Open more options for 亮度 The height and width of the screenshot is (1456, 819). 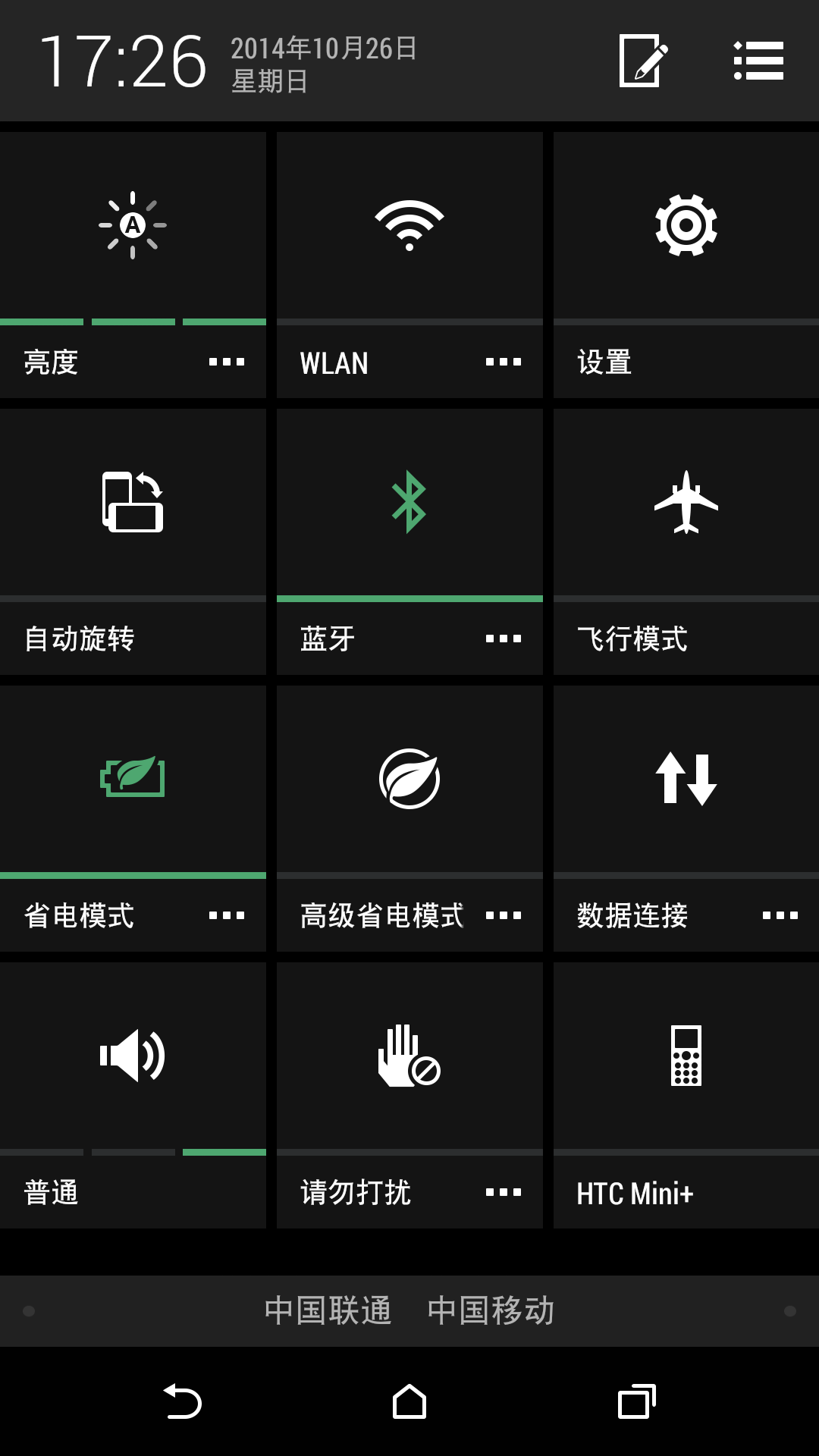click(226, 362)
